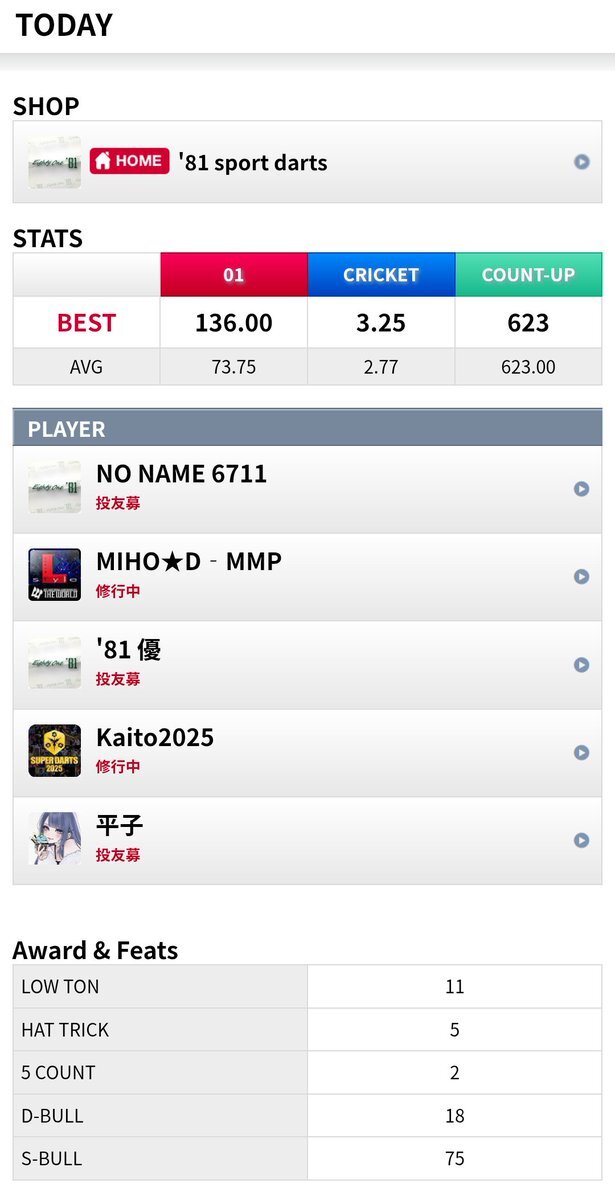Select player Kaito2025
Viewport: 615px width, 1200px height.
(x=307, y=752)
